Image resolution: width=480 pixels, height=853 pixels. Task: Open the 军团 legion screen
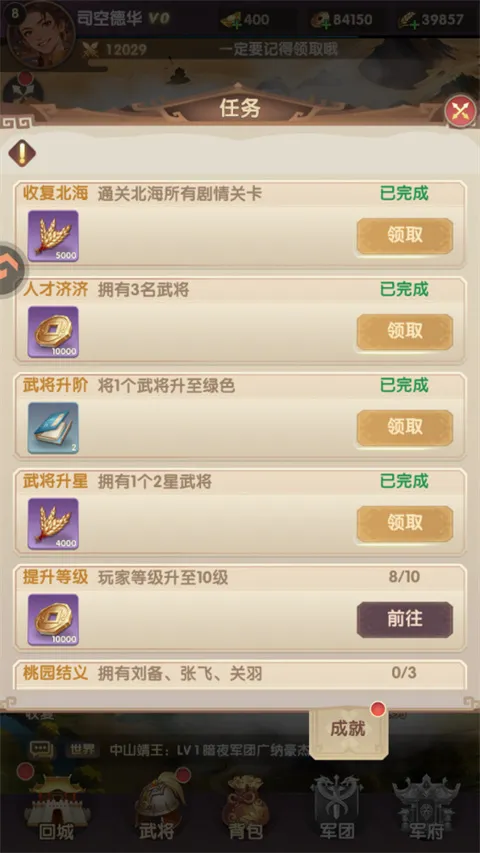coord(336,807)
